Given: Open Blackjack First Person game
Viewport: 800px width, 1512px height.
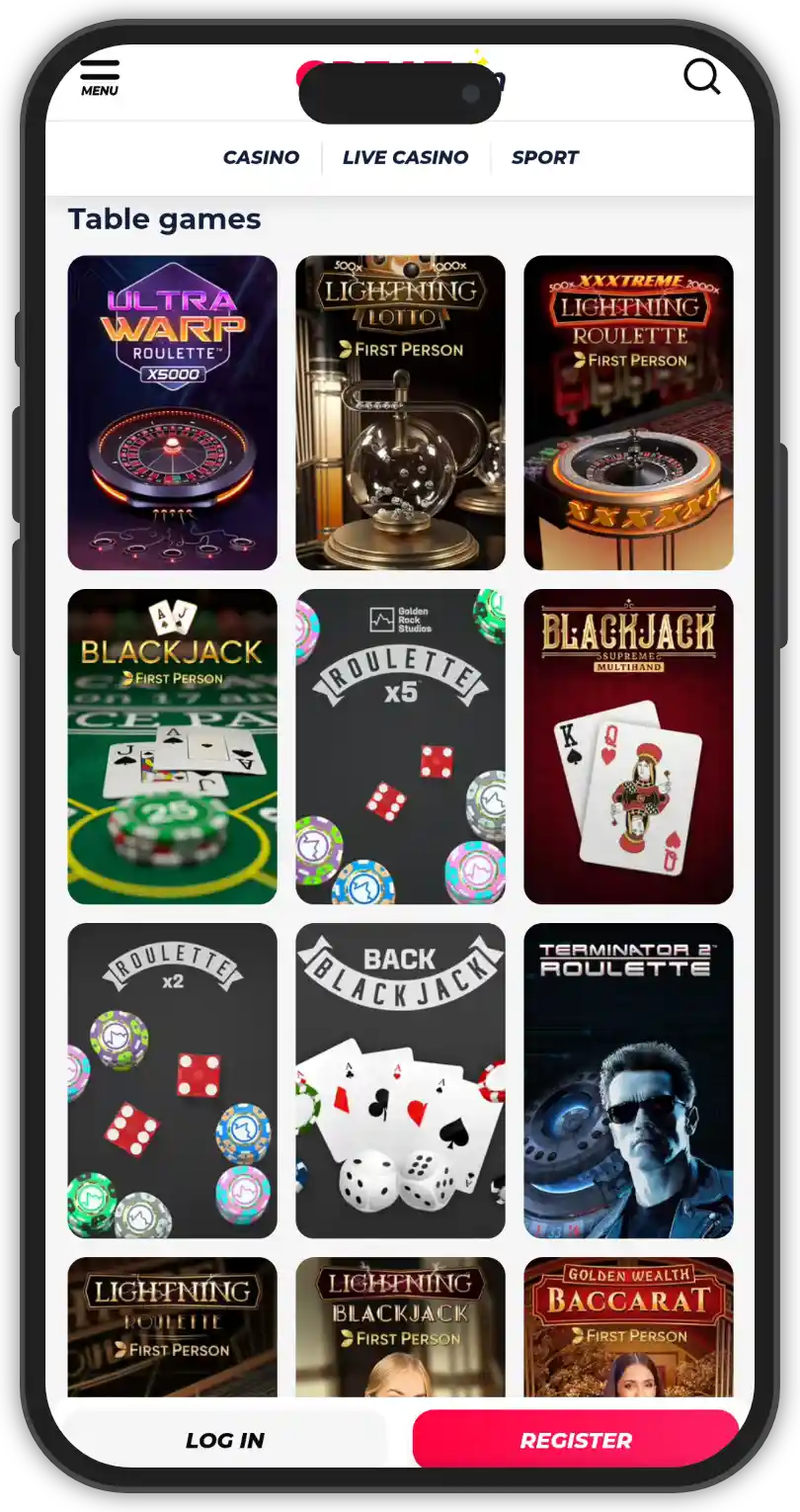Looking at the screenshot, I should coord(172,746).
